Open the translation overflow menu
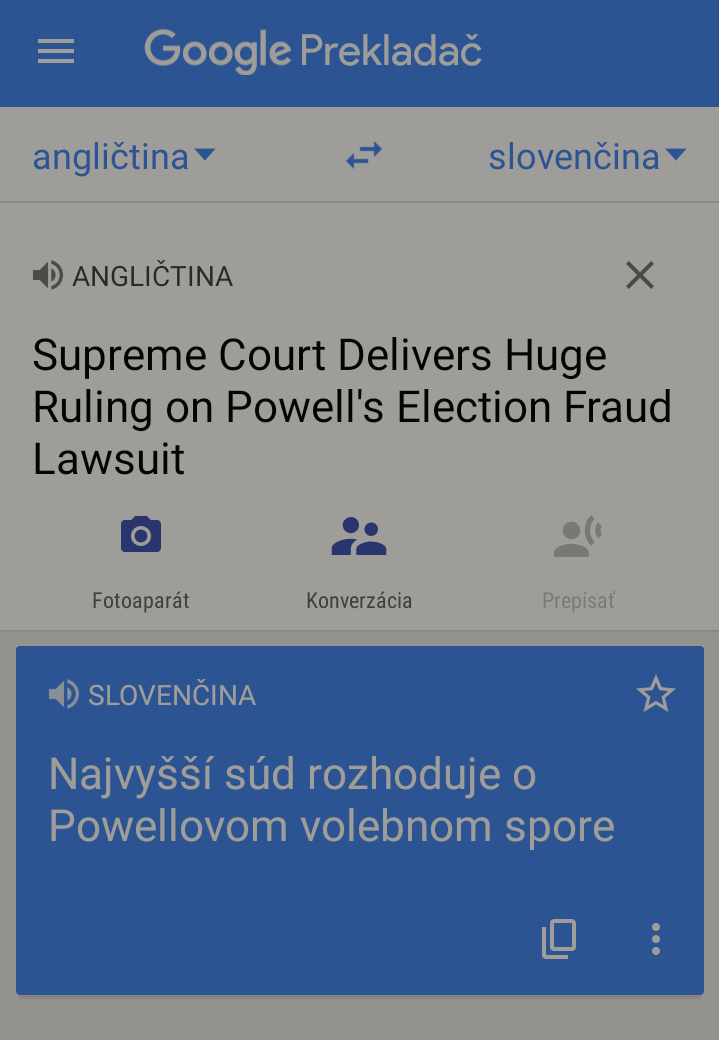The width and height of the screenshot is (719, 1040). (x=656, y=939)
